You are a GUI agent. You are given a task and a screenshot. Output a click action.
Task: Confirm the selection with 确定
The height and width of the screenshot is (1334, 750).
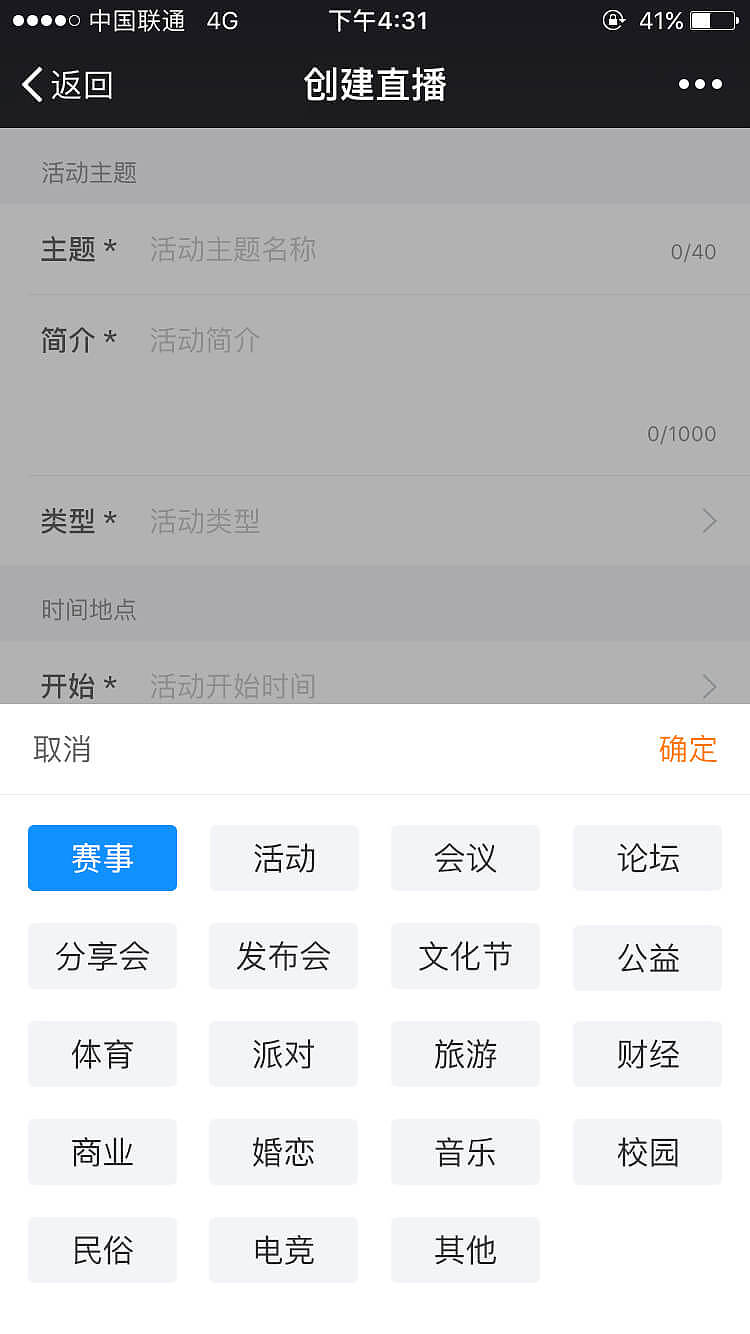pyautogui.click(x=688, y=750)
